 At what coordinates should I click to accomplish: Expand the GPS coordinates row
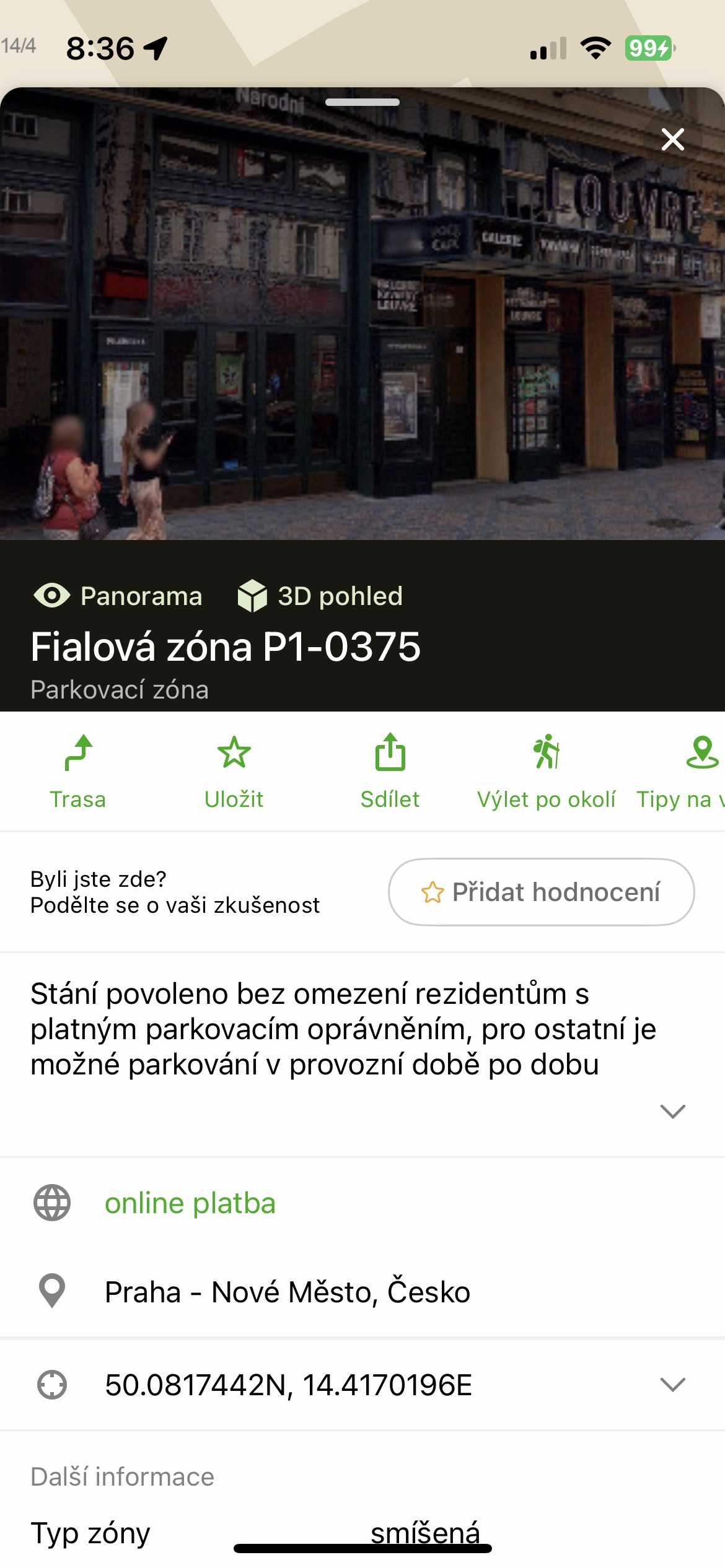[672, 1385]
